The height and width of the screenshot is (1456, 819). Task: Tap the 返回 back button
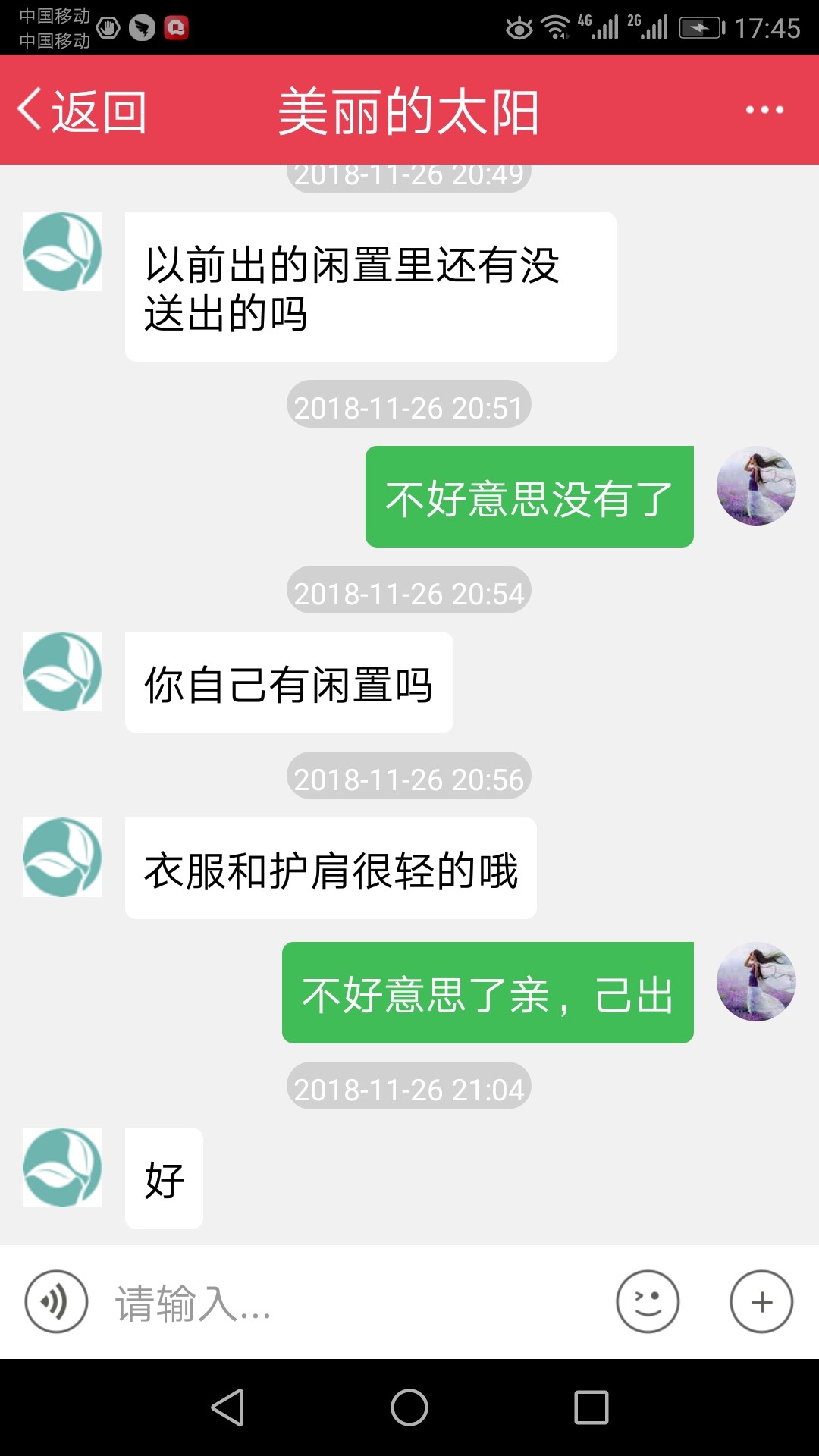[82, 111]
